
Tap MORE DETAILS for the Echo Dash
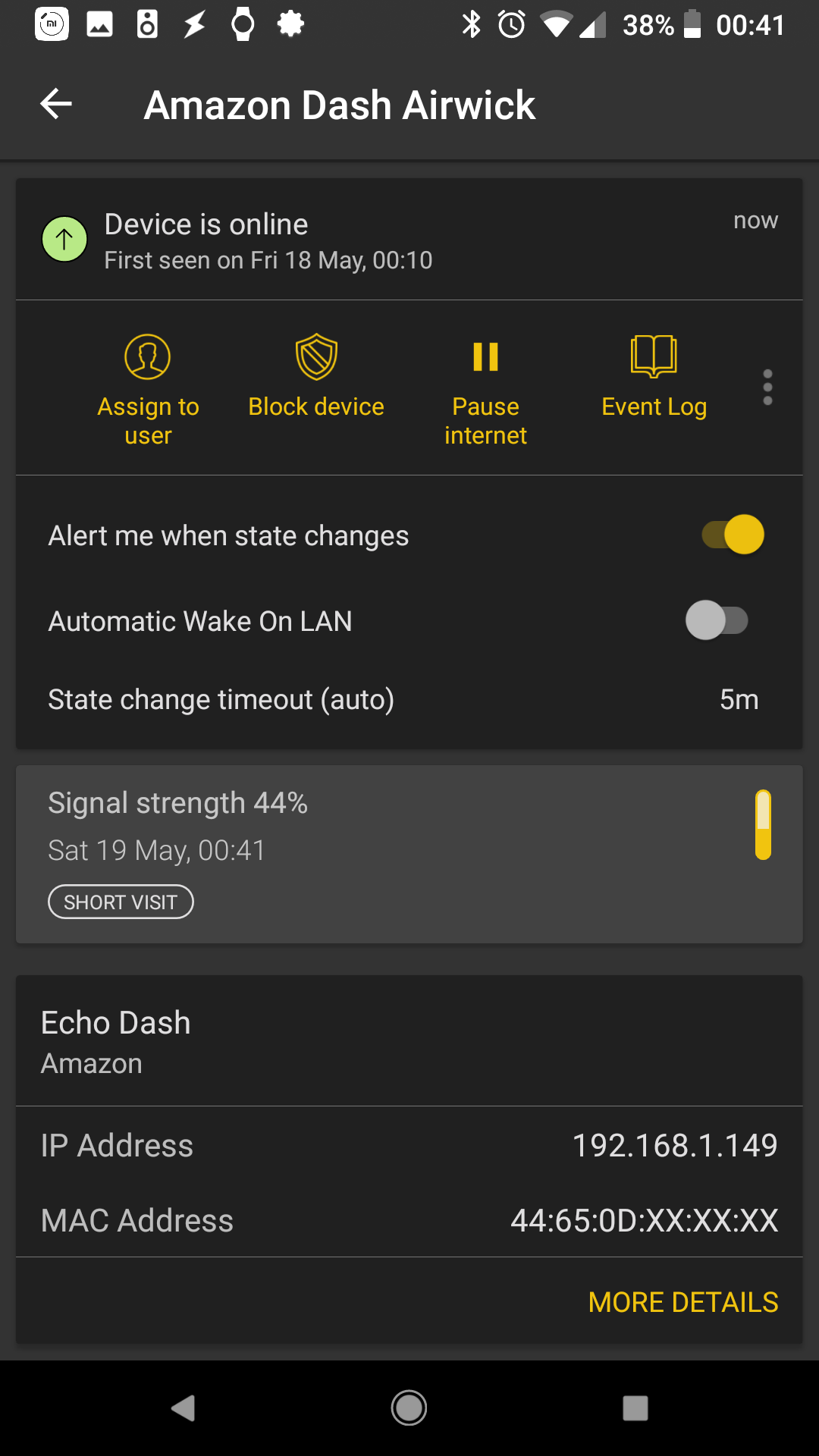tap(682, 1302)
